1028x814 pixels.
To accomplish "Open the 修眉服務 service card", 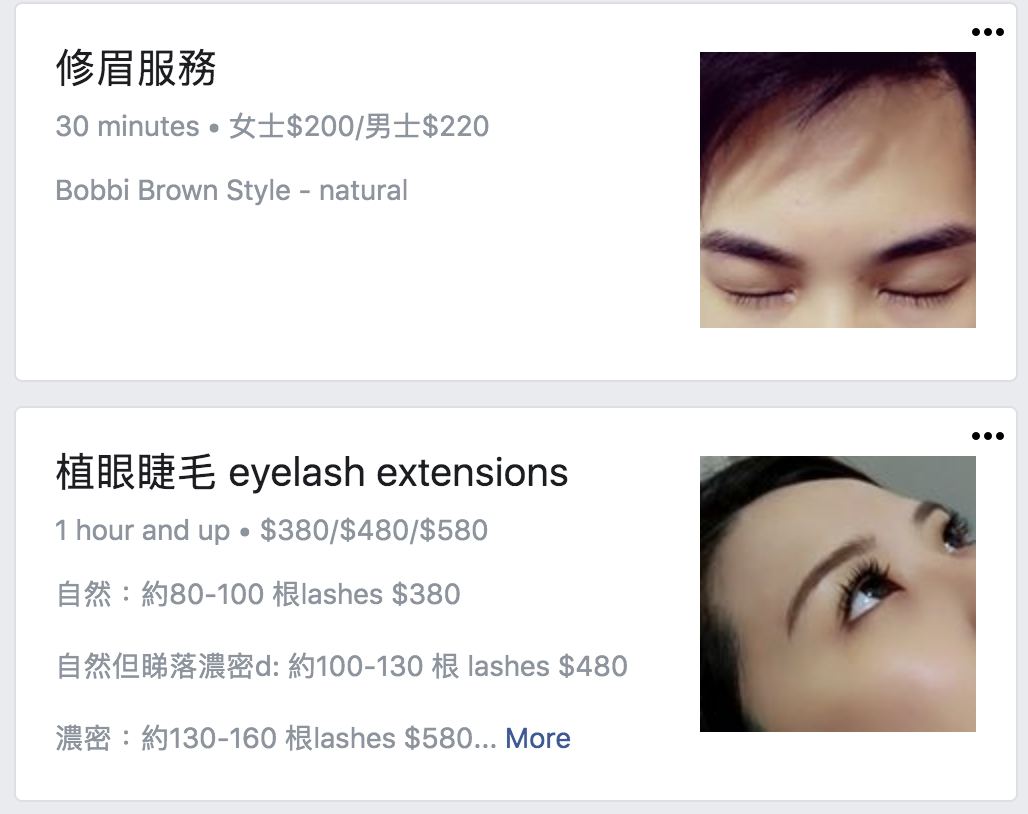I will [x=136, y=70].
